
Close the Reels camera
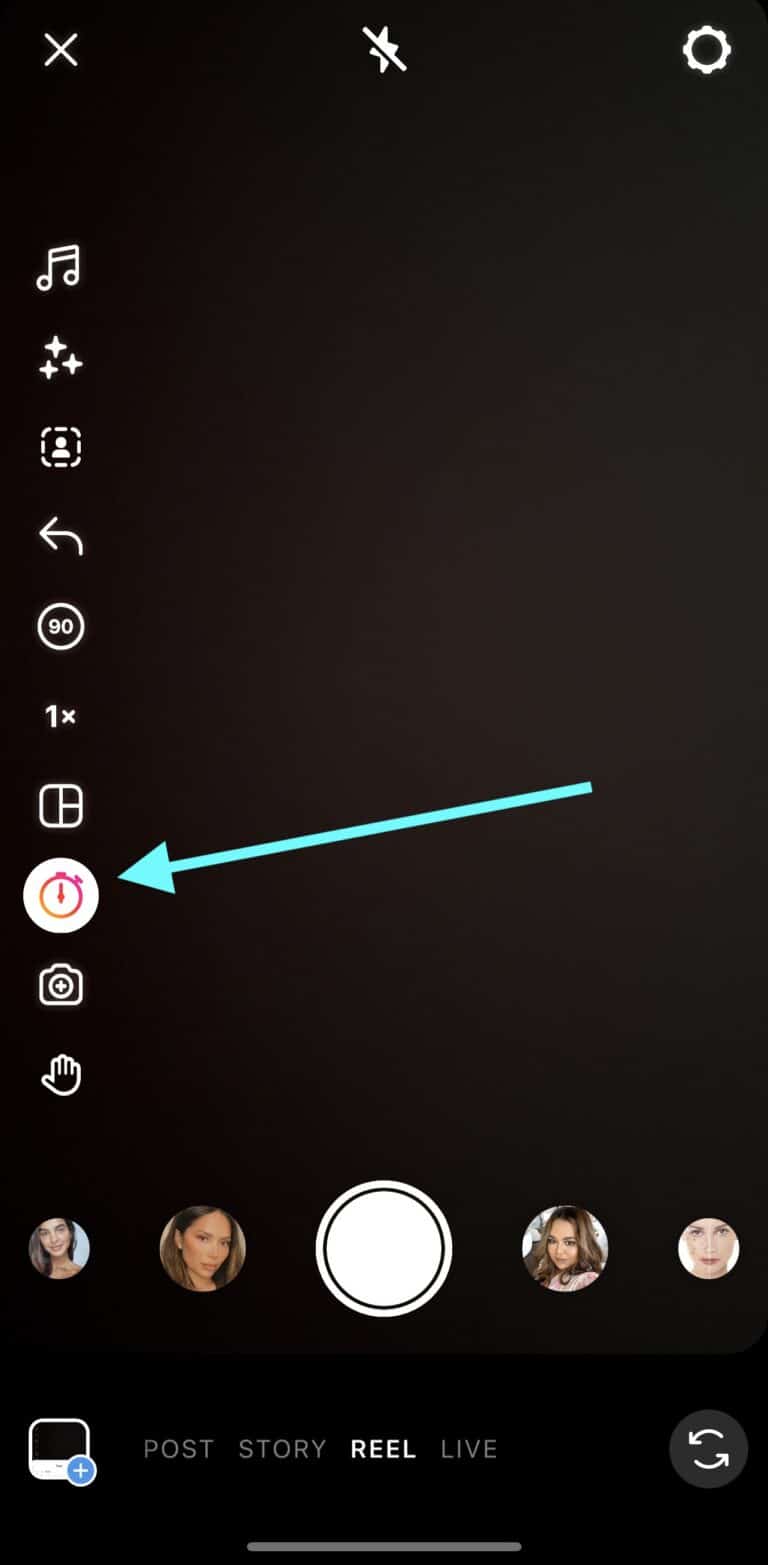(x=61, y=49)
